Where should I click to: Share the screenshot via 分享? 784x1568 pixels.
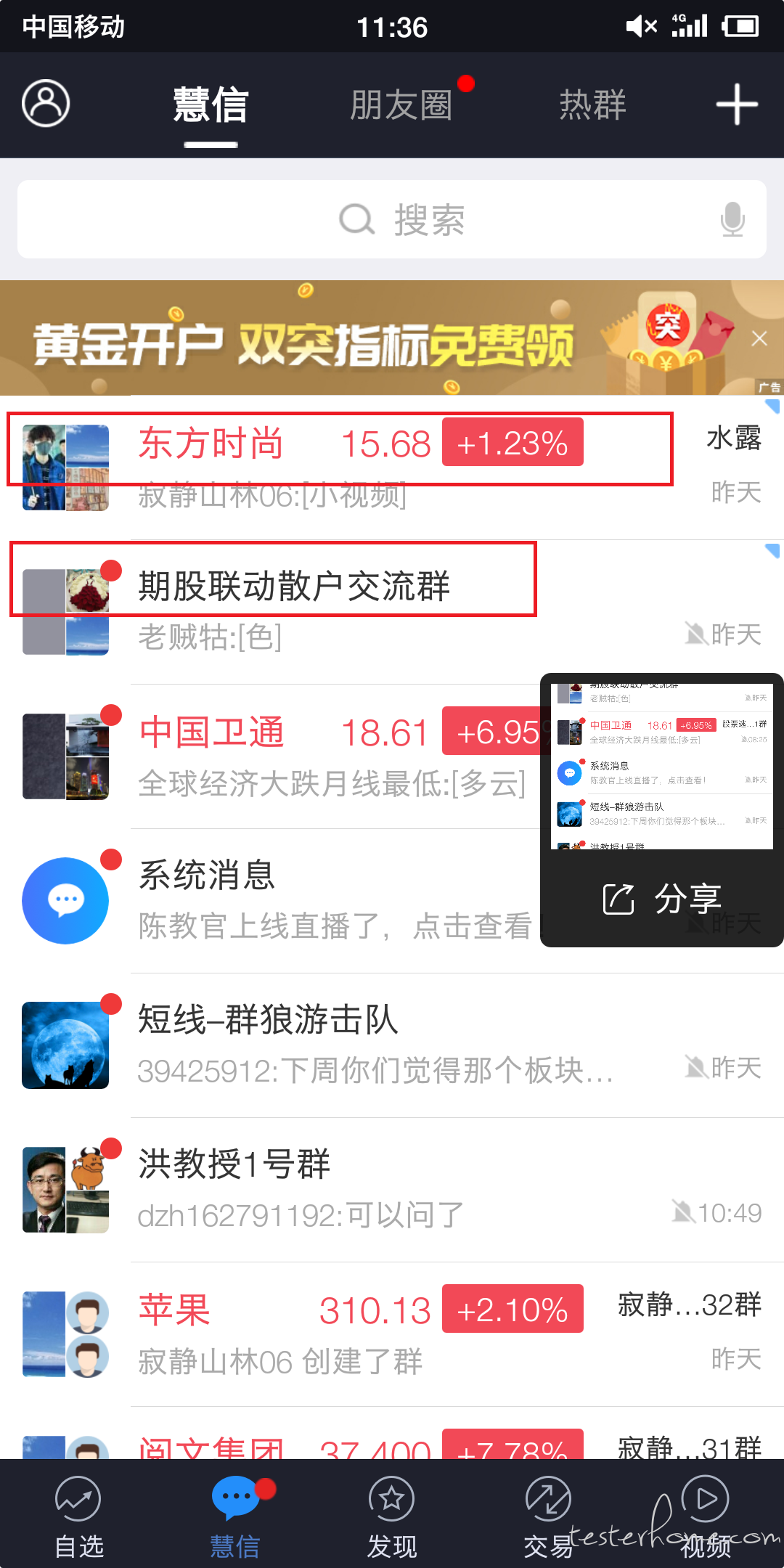click(662, 899)
